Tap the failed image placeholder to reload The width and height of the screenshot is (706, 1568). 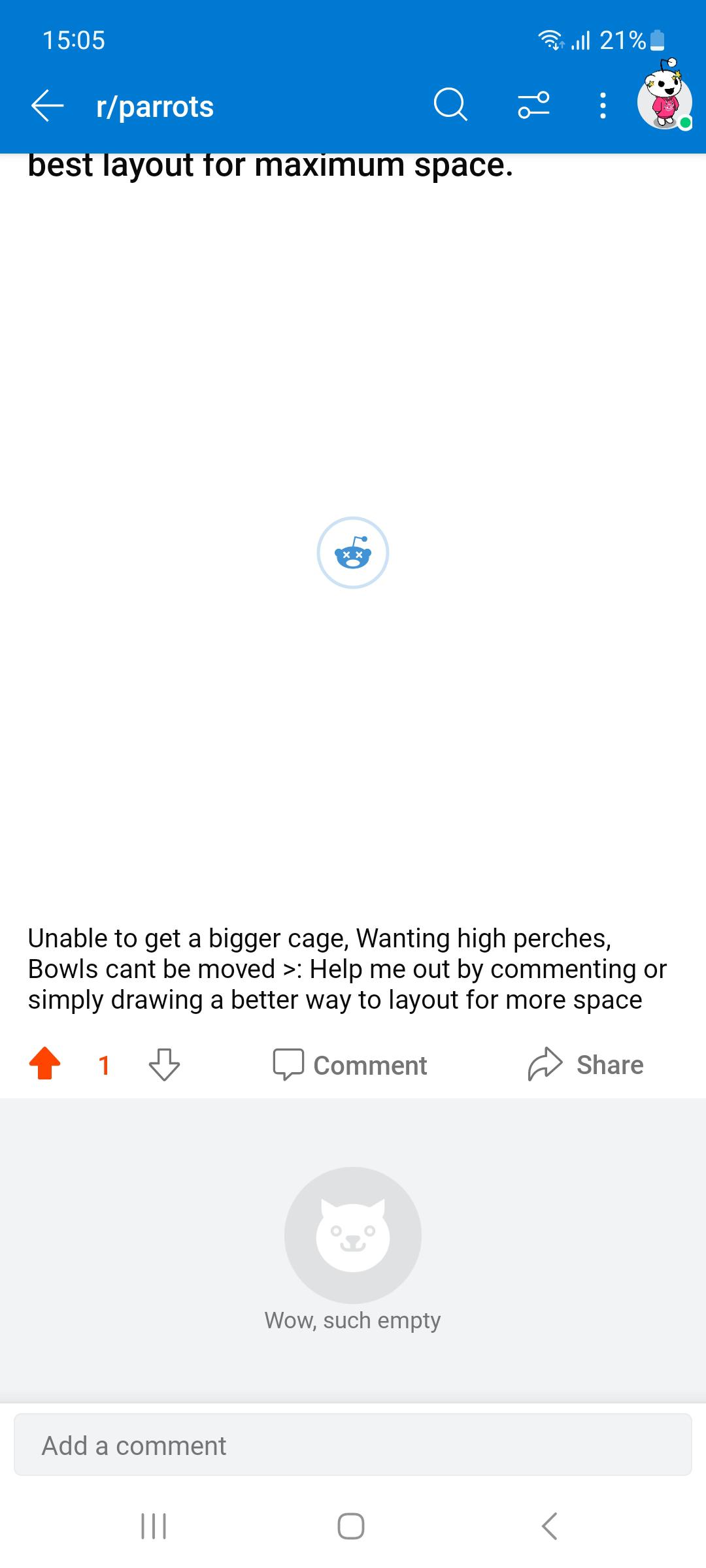click(x=353, y=553)
